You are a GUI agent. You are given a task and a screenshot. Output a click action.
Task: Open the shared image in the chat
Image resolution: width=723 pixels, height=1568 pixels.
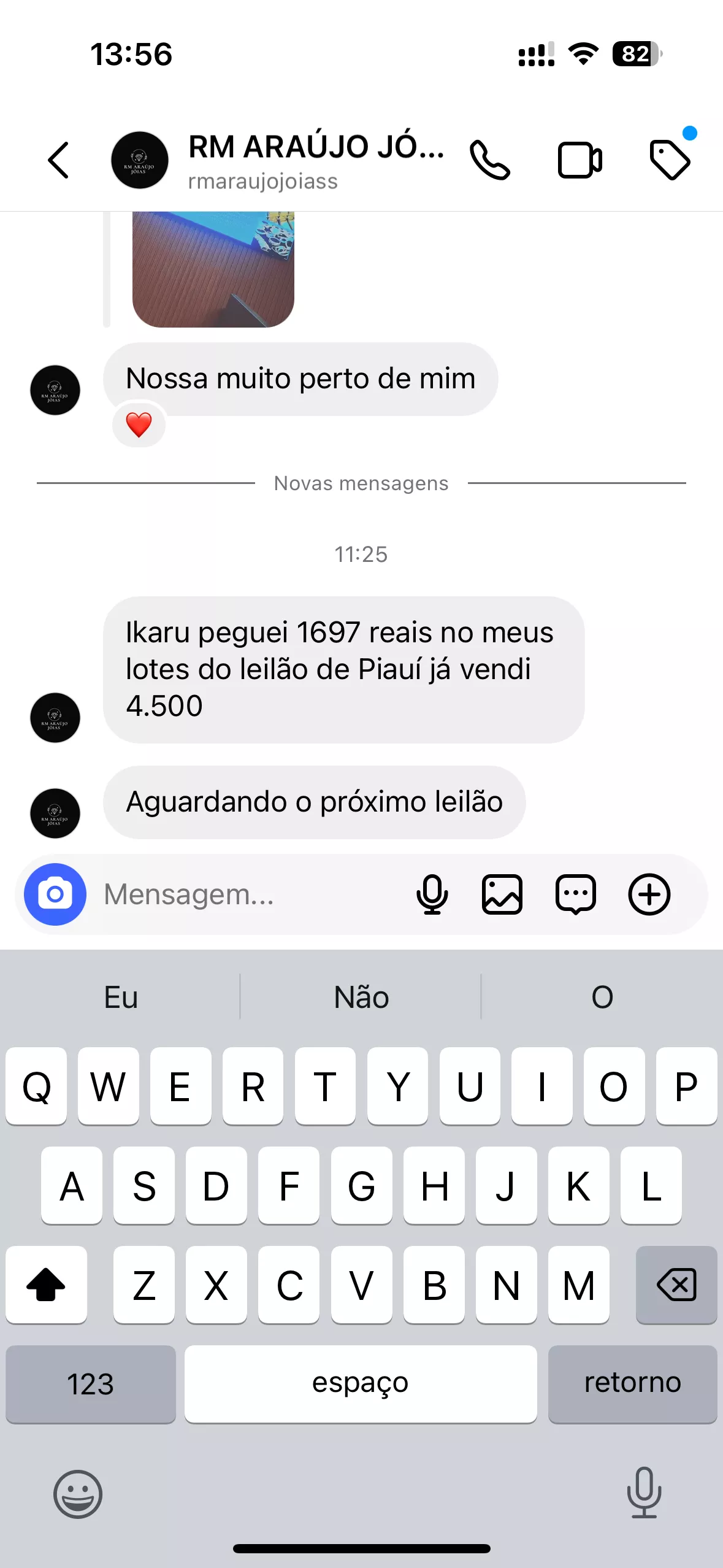tap(213, 269)
